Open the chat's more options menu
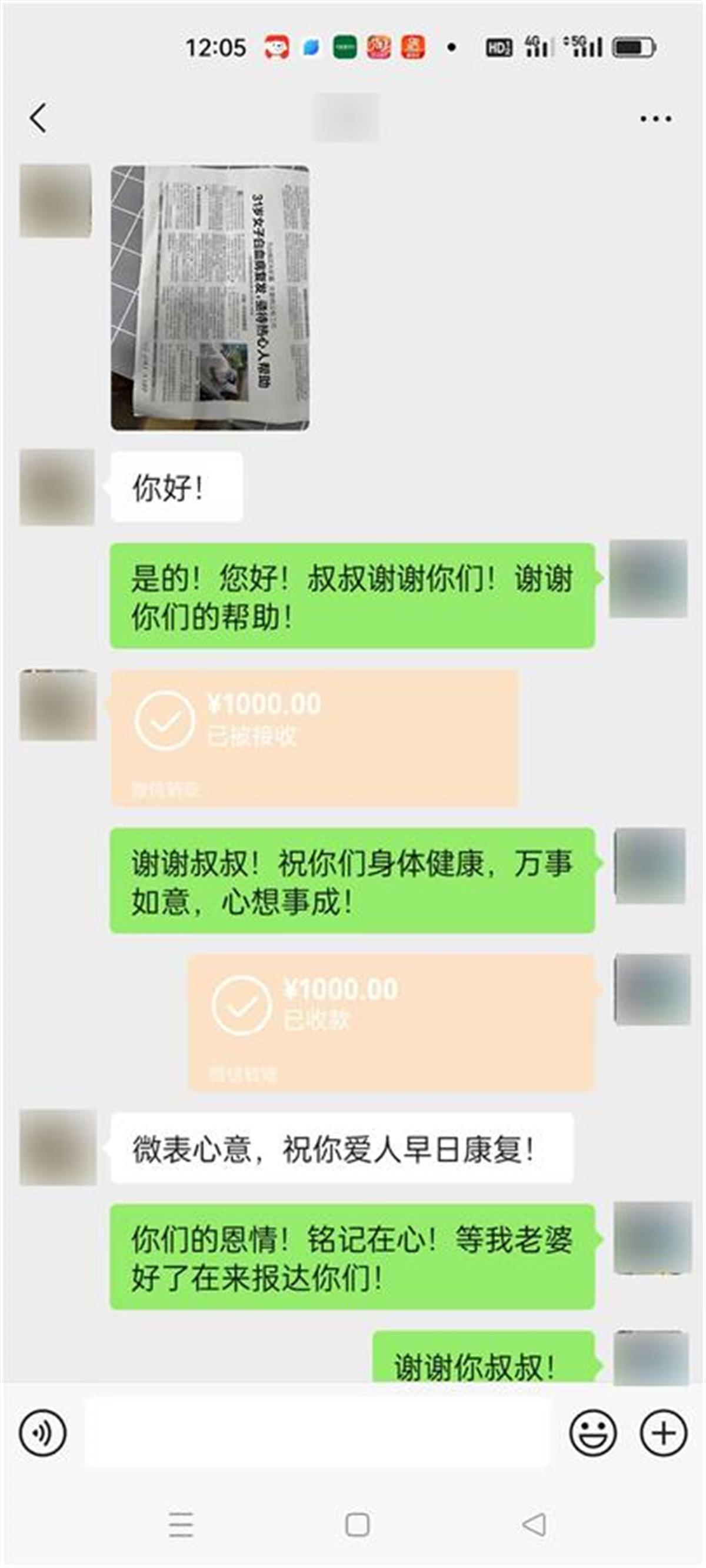The image size is (706, 1568). point(655,118)
